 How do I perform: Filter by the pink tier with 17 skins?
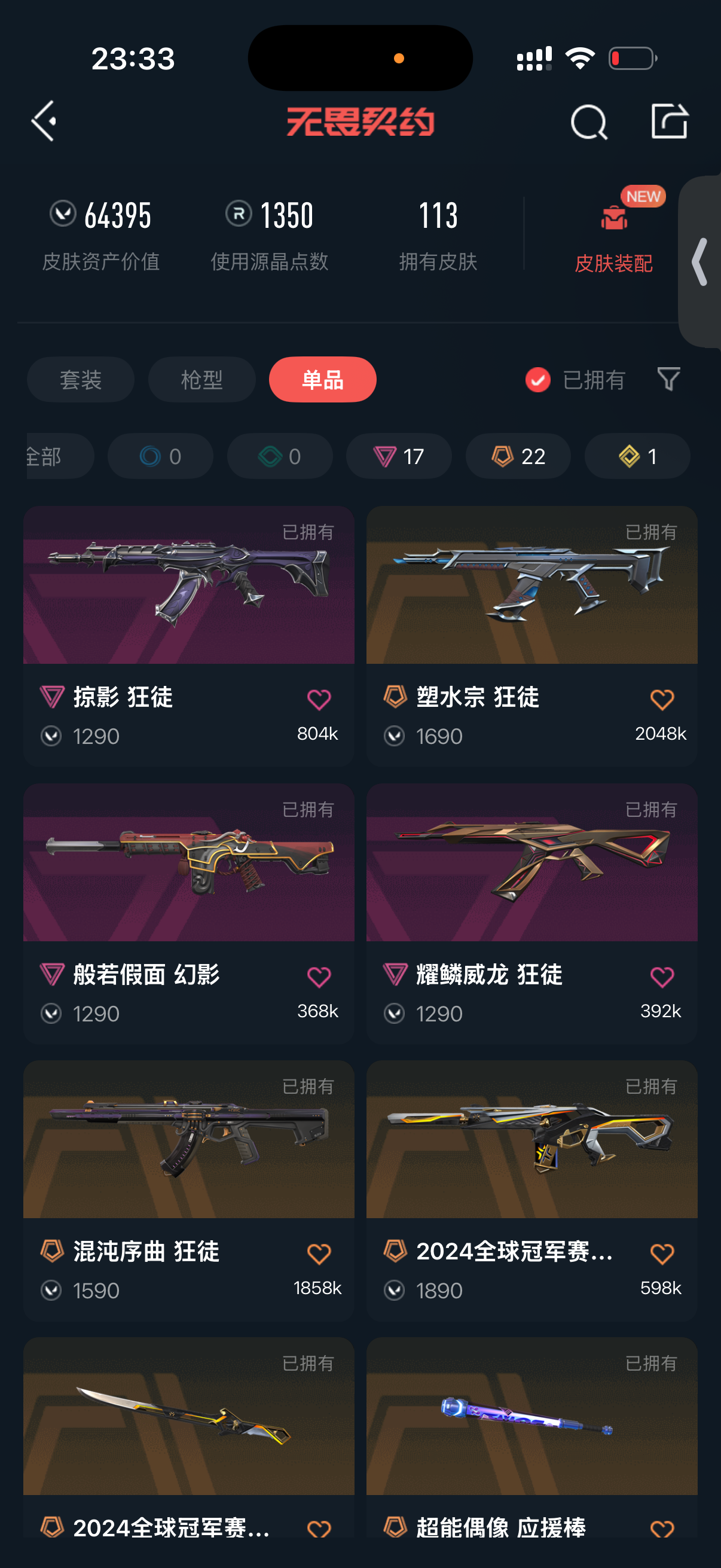click(399, 456)
